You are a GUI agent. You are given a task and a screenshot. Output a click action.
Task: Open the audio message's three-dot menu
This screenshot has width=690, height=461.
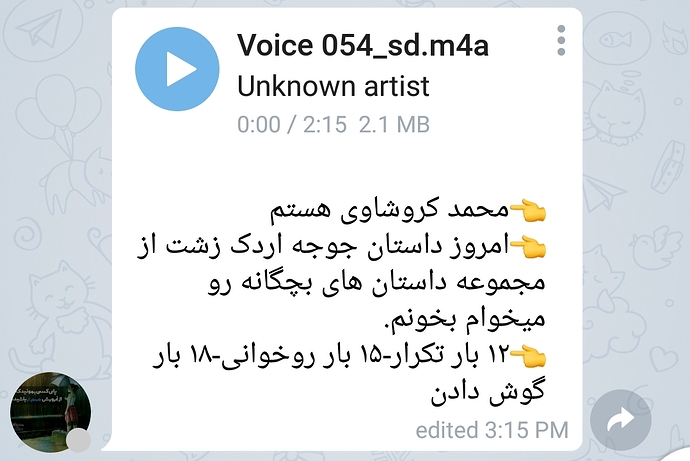[x=561, y=39]
